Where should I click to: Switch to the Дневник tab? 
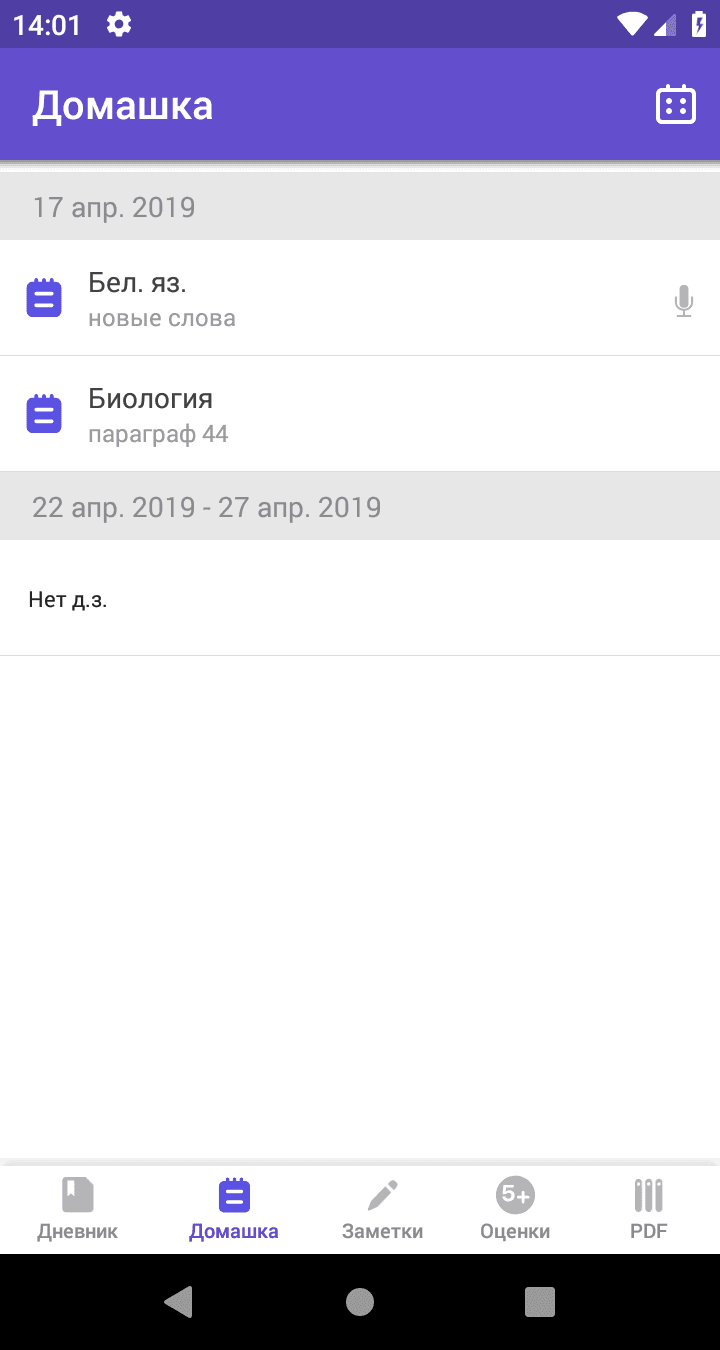coord(78,1209)
